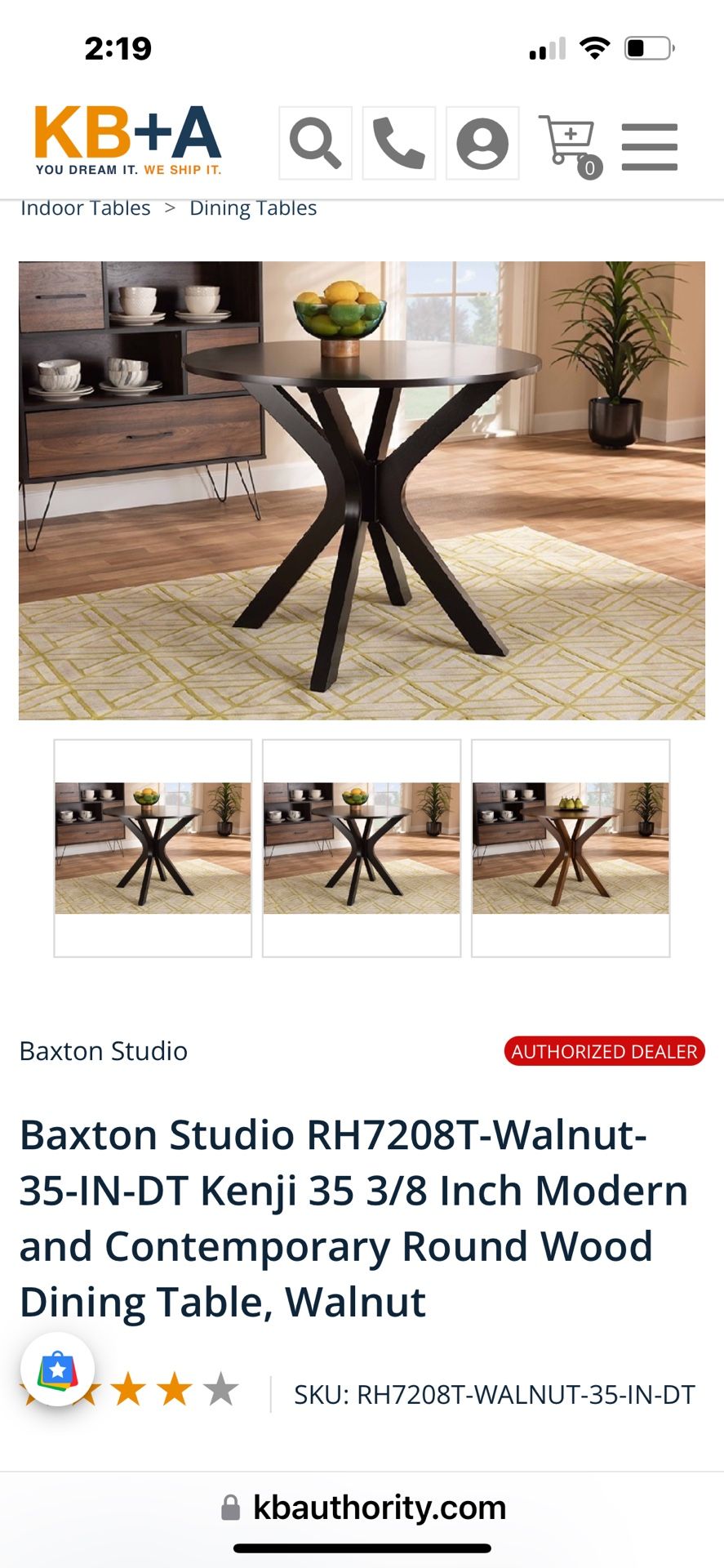
Task: Open the hamburger navigation menu
Action: tap(650, 145)
